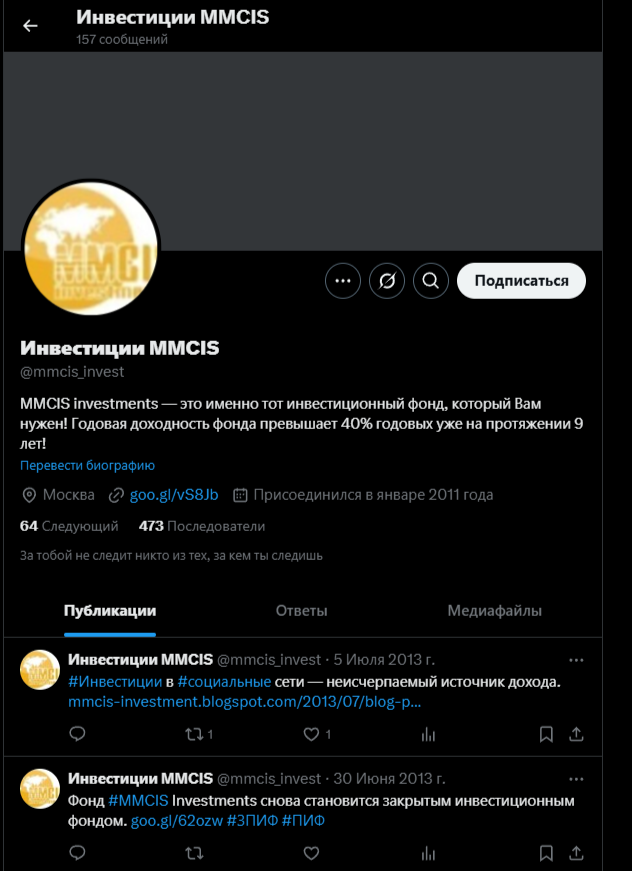This screenshot has height=871, width=632.
Task: Share the 30 Июня 2013 post
Action: (576, 853)
